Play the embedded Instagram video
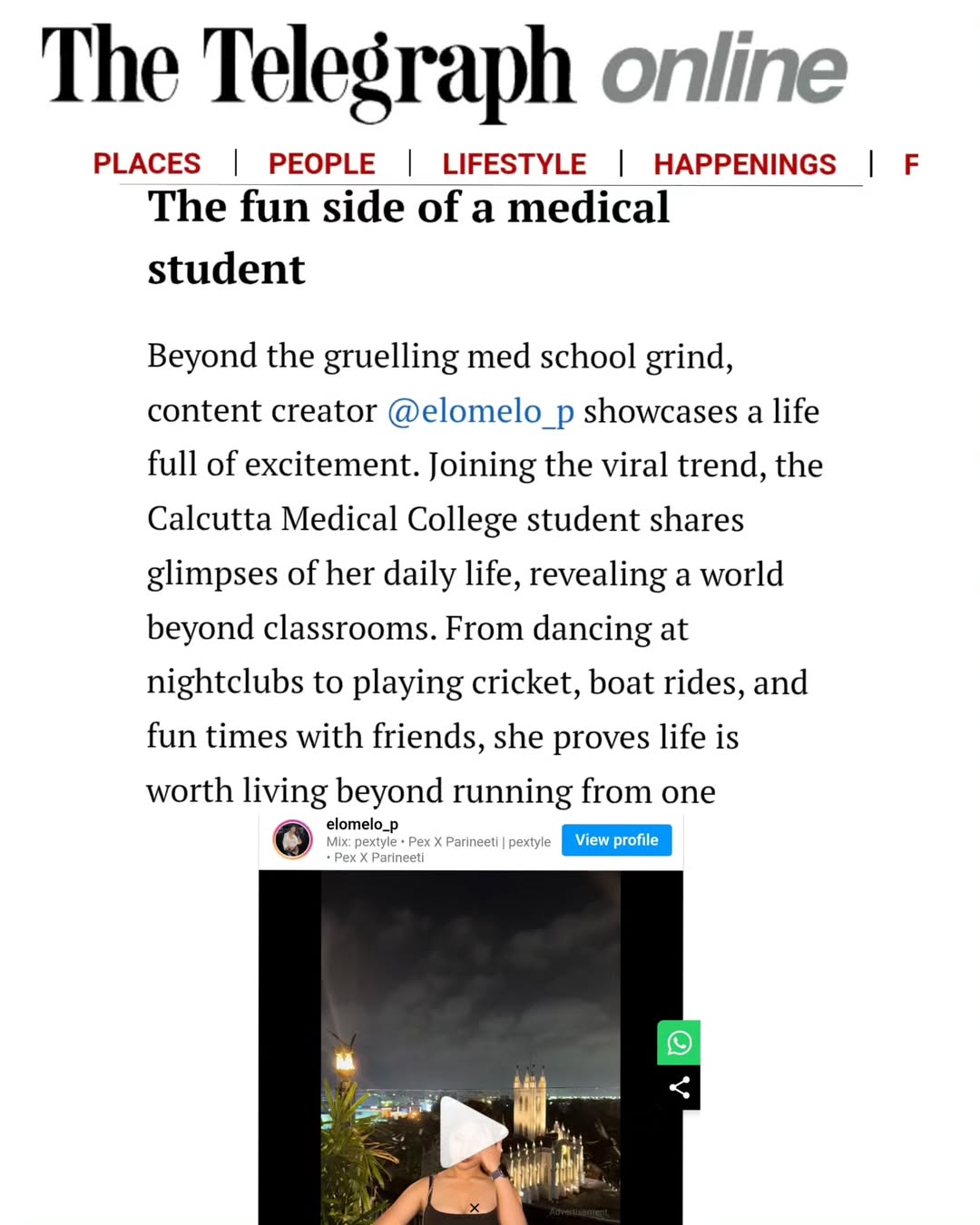The height and width of the screenshot is (1225, 980). click(472, 1131)
